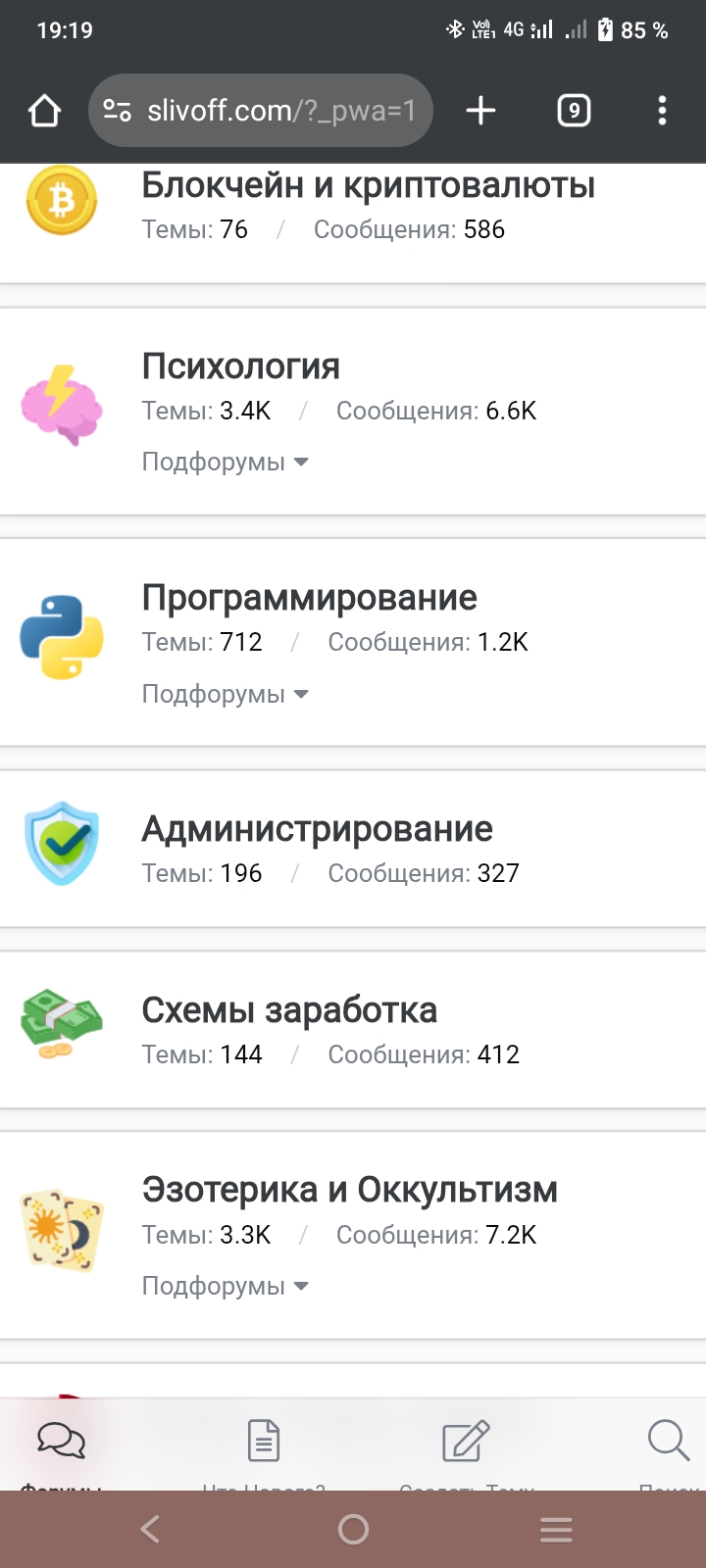Open the what's new document tab

coord(264,1445)
